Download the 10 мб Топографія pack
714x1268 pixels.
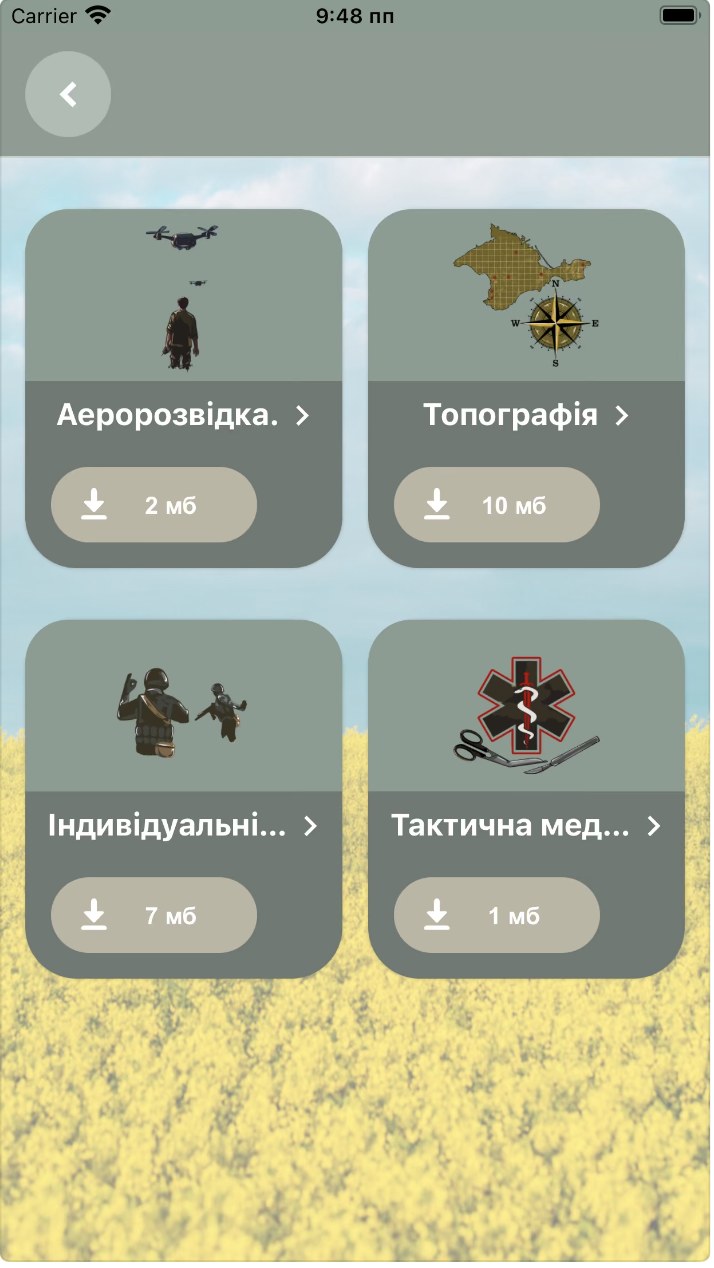click(x=497, y=505)
